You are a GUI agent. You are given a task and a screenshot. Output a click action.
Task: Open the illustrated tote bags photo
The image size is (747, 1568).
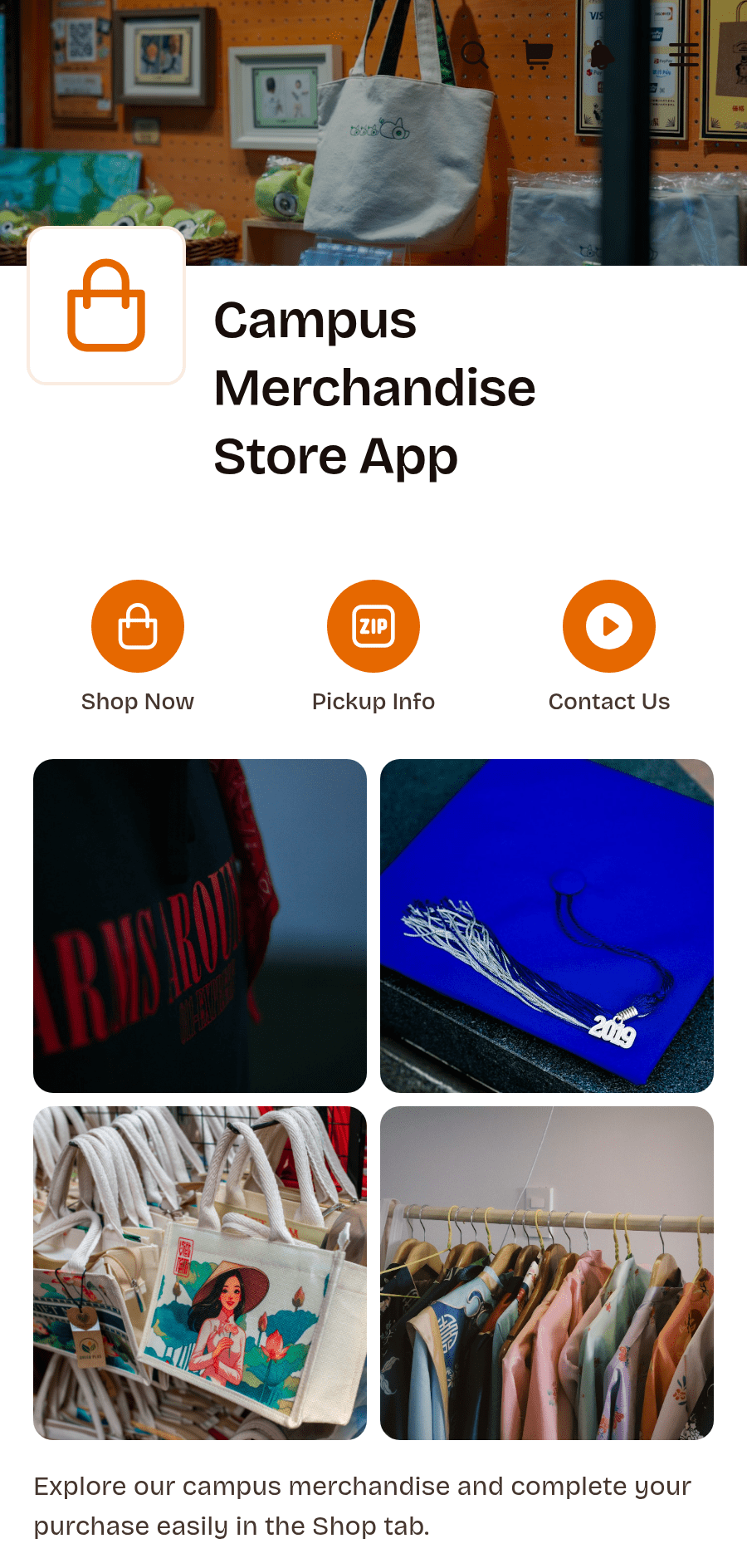(x=200, y=1273)
